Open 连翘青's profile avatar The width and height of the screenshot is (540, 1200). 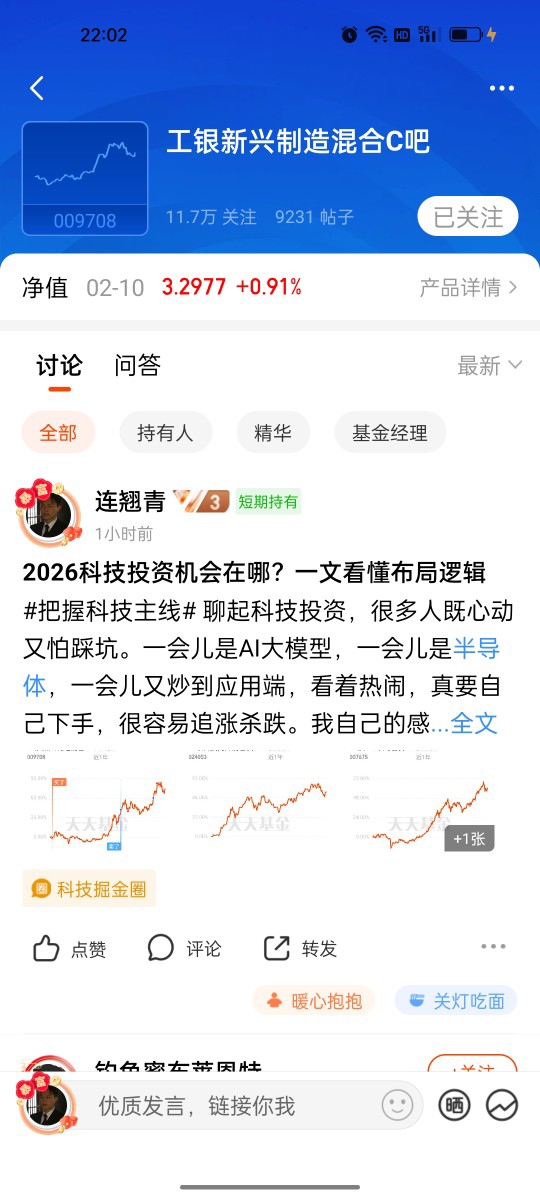click(46, 513)
